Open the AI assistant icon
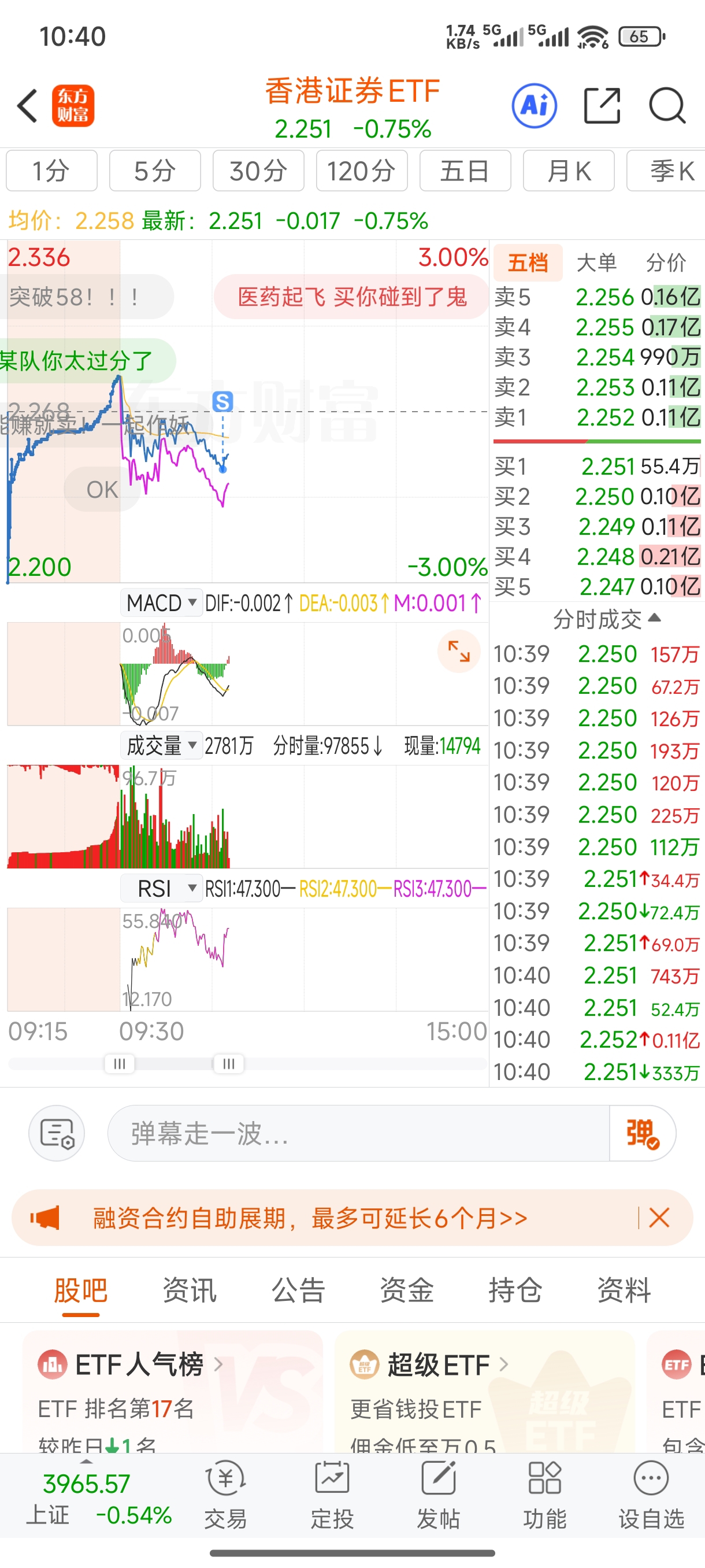Viewport: 705px width, 1568px height. tap(534, 106)
